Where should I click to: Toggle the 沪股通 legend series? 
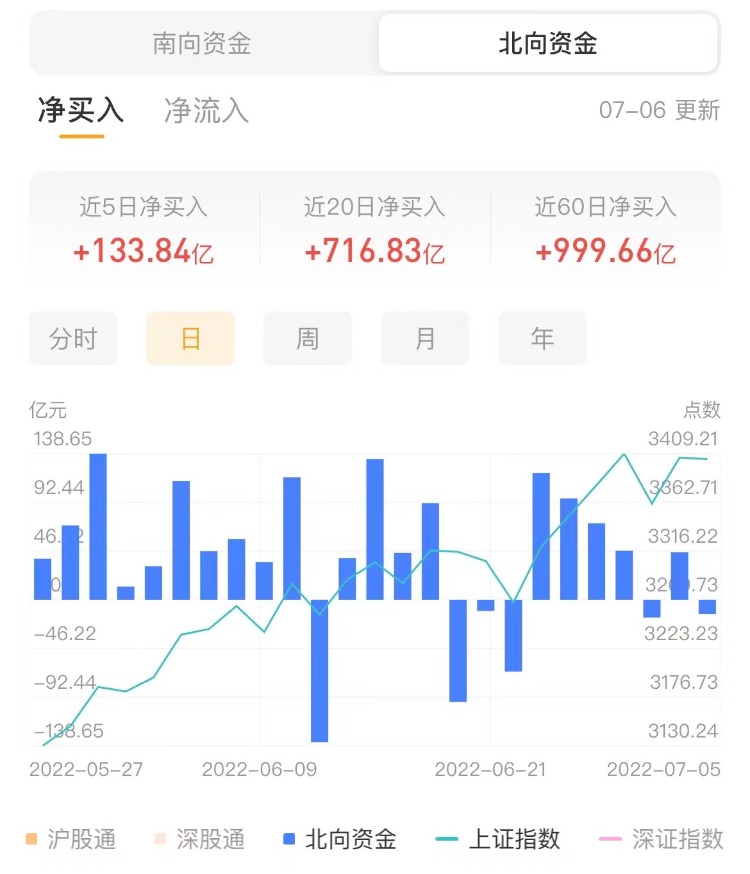click(x=70, y=839)
